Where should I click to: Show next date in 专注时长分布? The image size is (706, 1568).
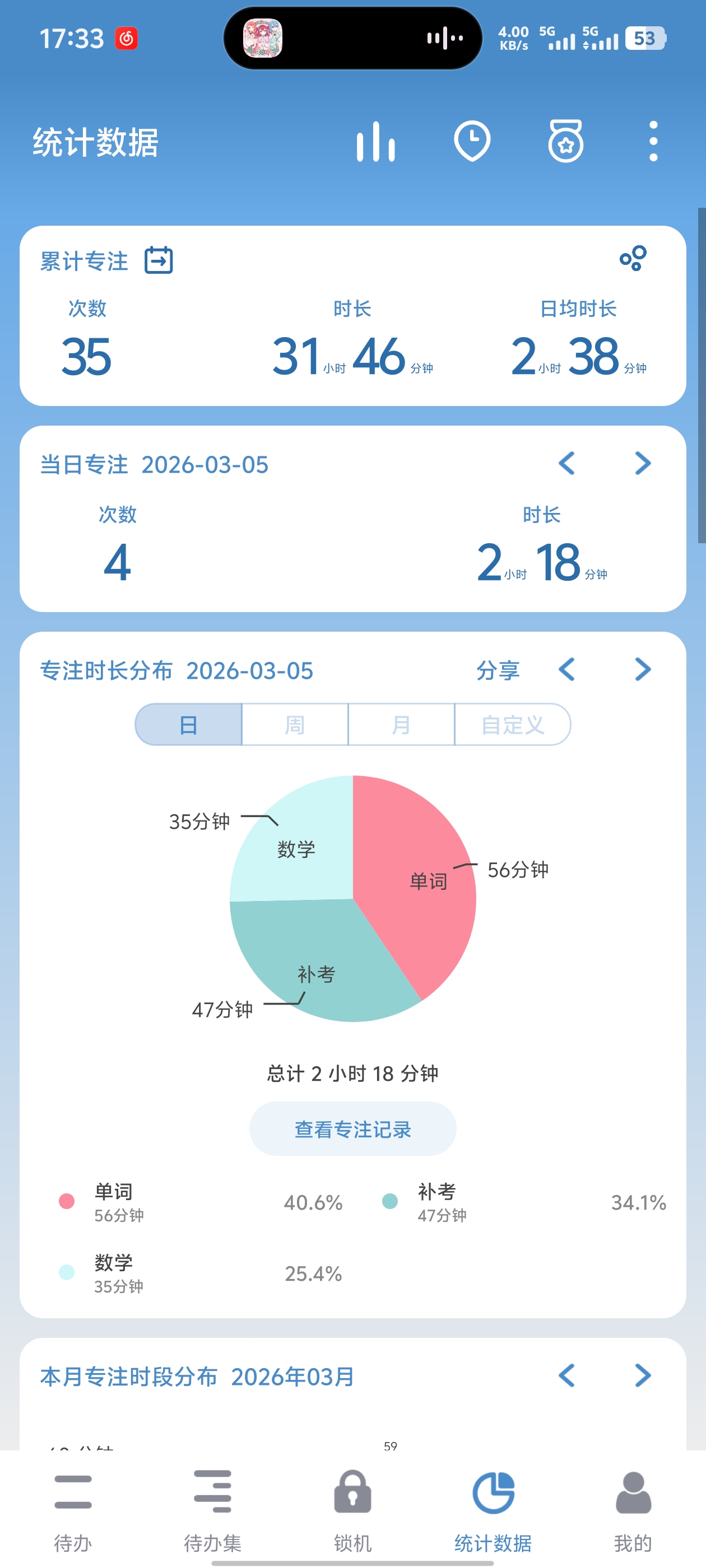click(x=643, y=670)
